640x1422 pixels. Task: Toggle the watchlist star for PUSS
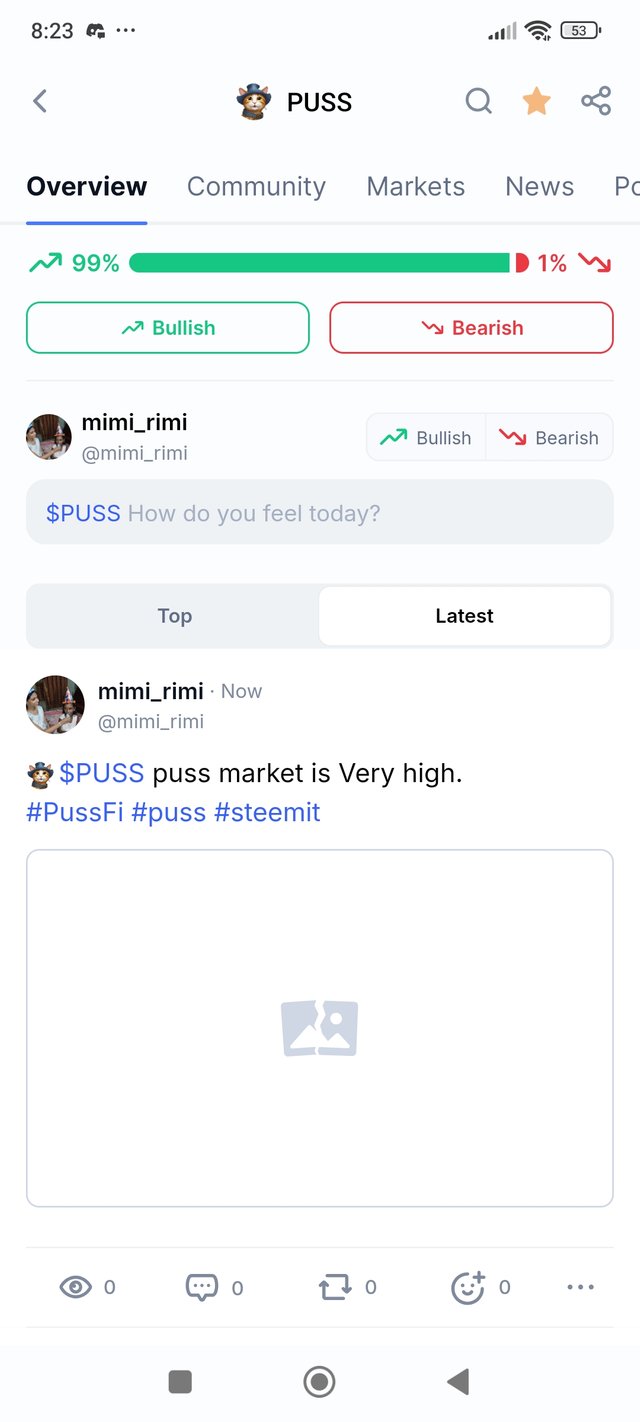click(x=537, y=101)
